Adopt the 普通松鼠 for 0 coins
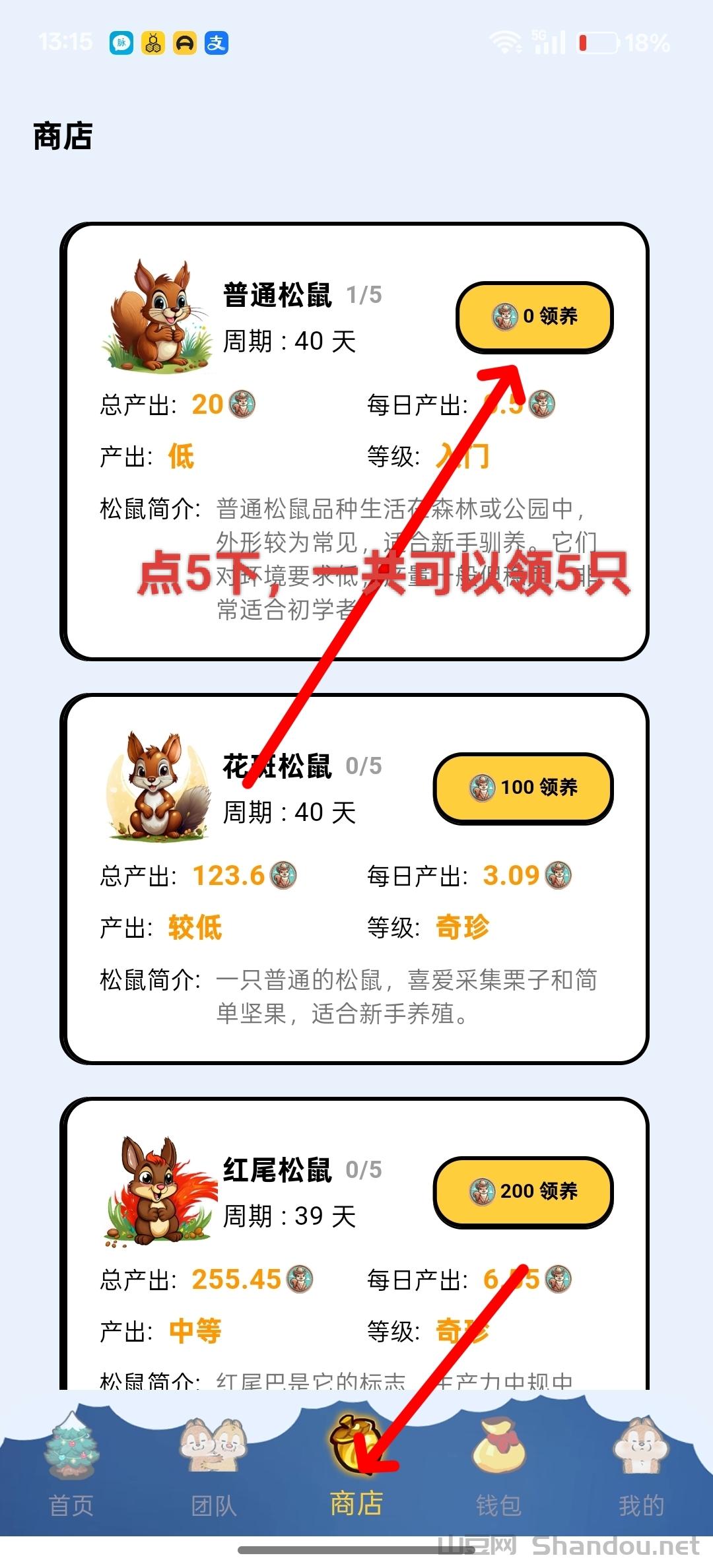Image resolution: width=713 pixels, height=1568 pixels. pos(535,317)
